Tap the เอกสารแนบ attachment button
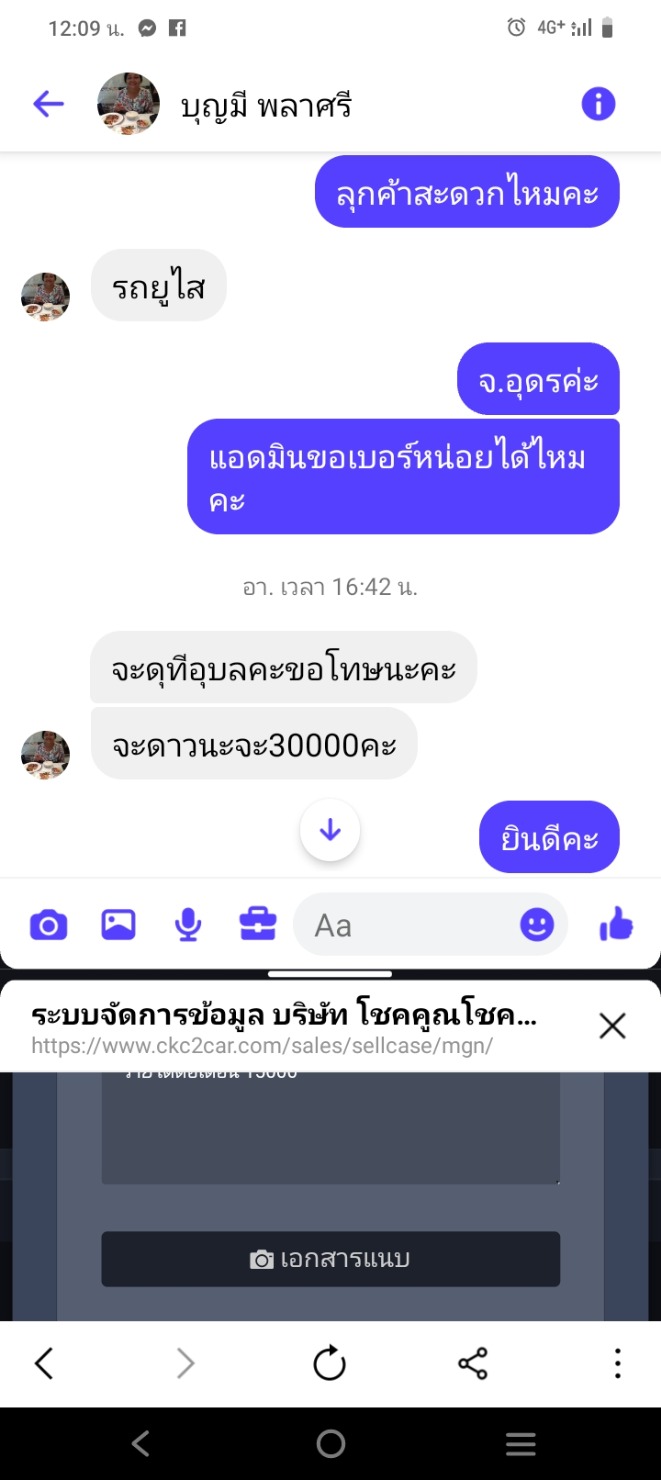This screenshot has width=661, height=1480. pyautogui.click(x=330, y=1259)
